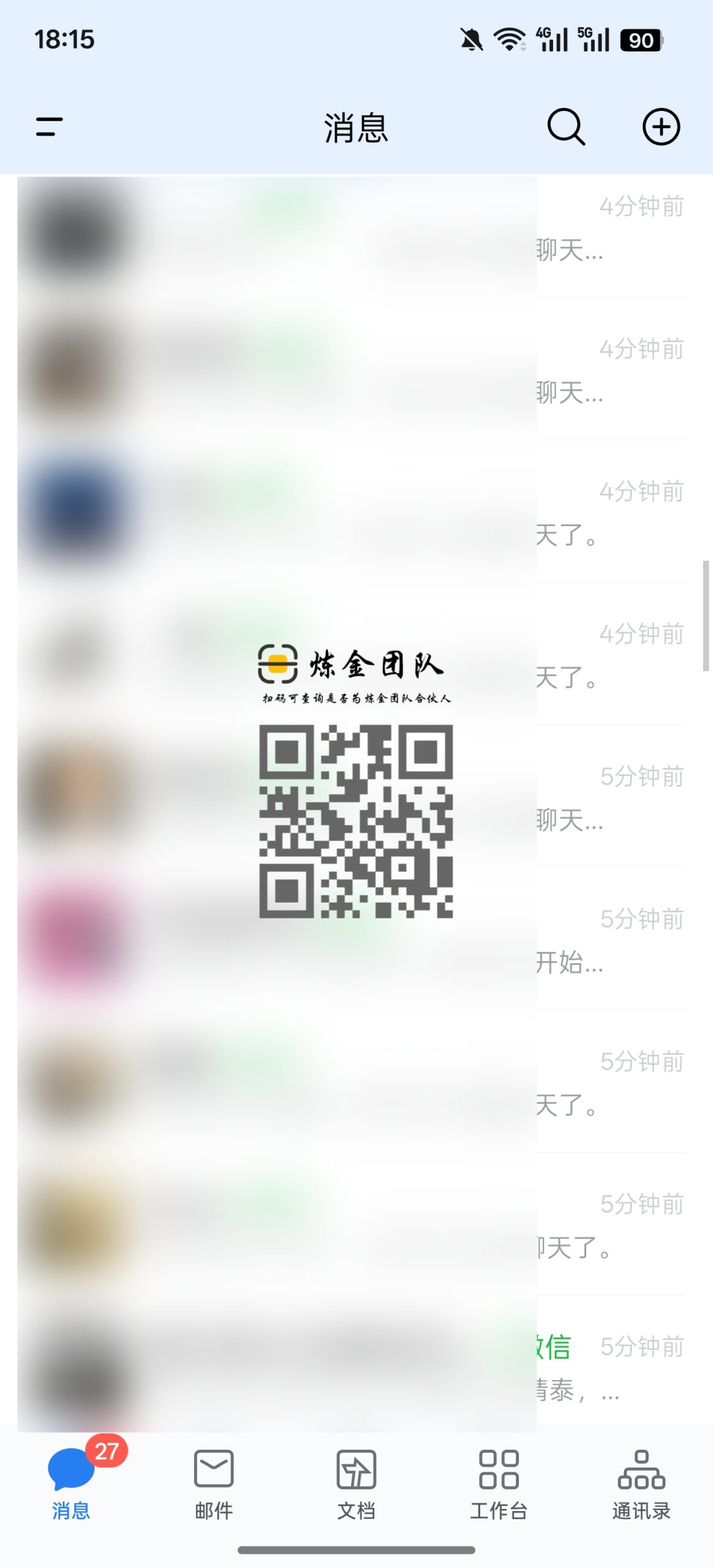This screenshot has width=713, height=1568.
Task: Tap the home indicator bar at bottom
Action: (356, 1550)
